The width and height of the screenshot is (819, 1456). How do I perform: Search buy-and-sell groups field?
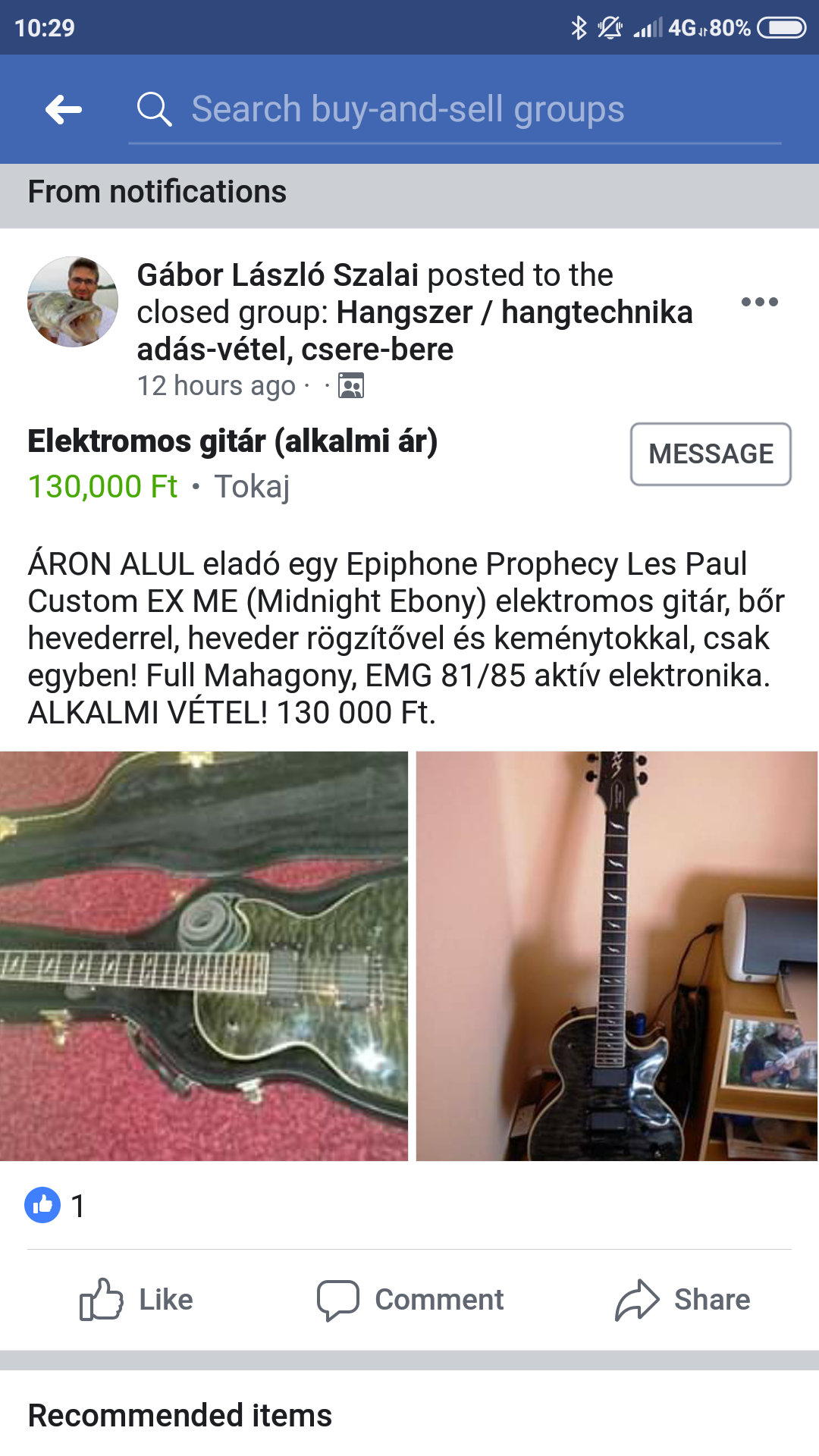(x=455, y=110)
